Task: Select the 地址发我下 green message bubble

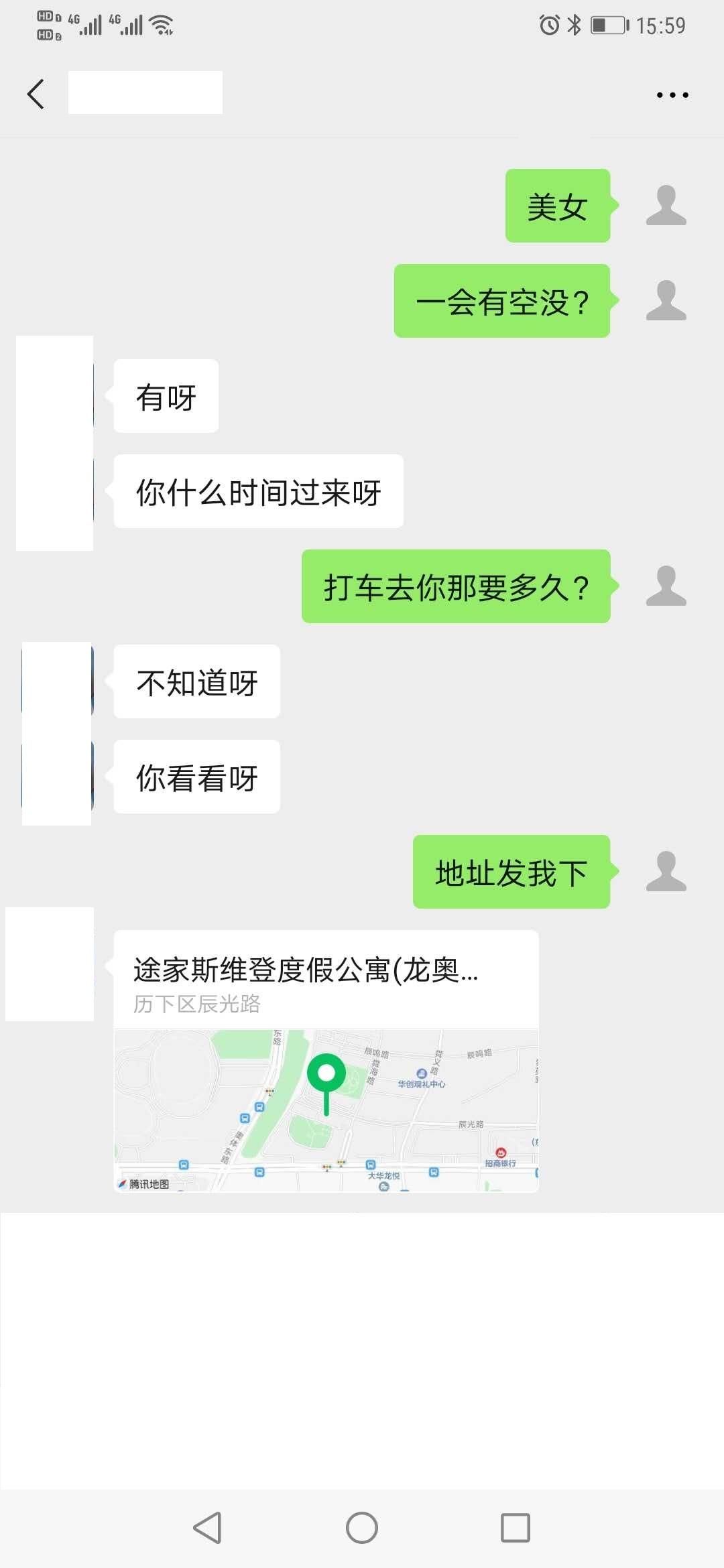Action: click(511, 872)
